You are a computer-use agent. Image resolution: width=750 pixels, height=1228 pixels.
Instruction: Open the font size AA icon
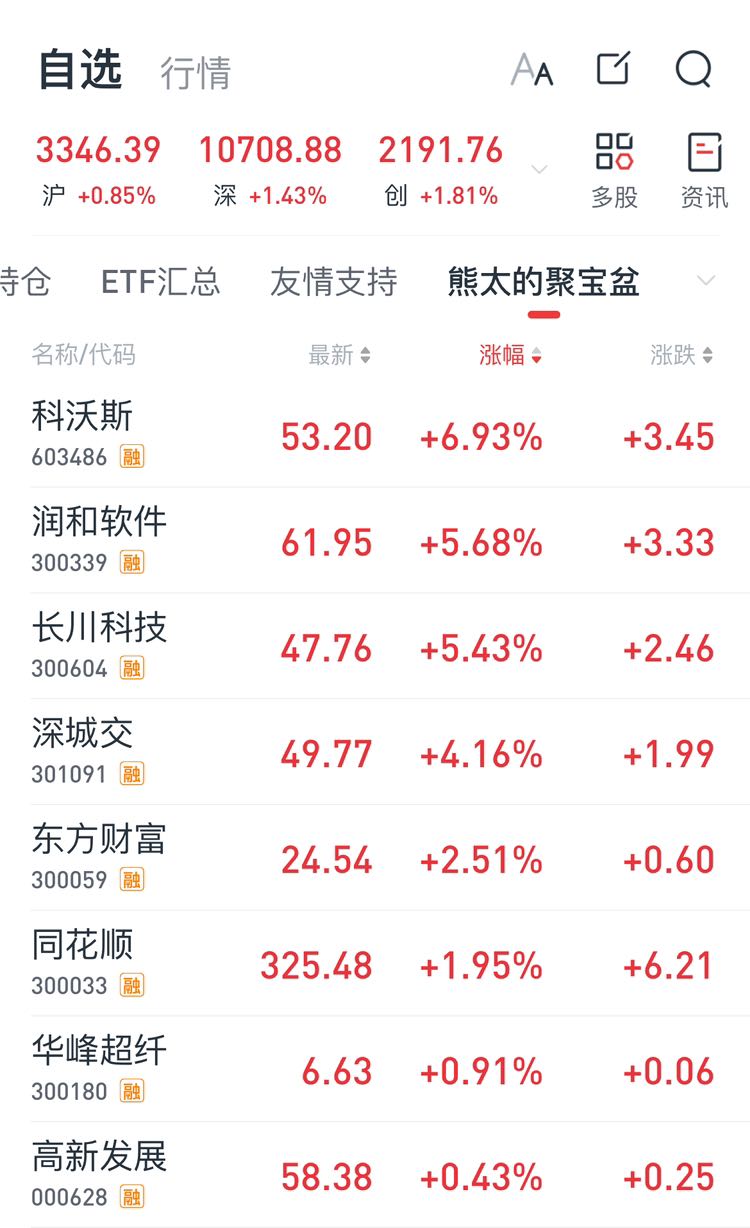tap(531, 70)
